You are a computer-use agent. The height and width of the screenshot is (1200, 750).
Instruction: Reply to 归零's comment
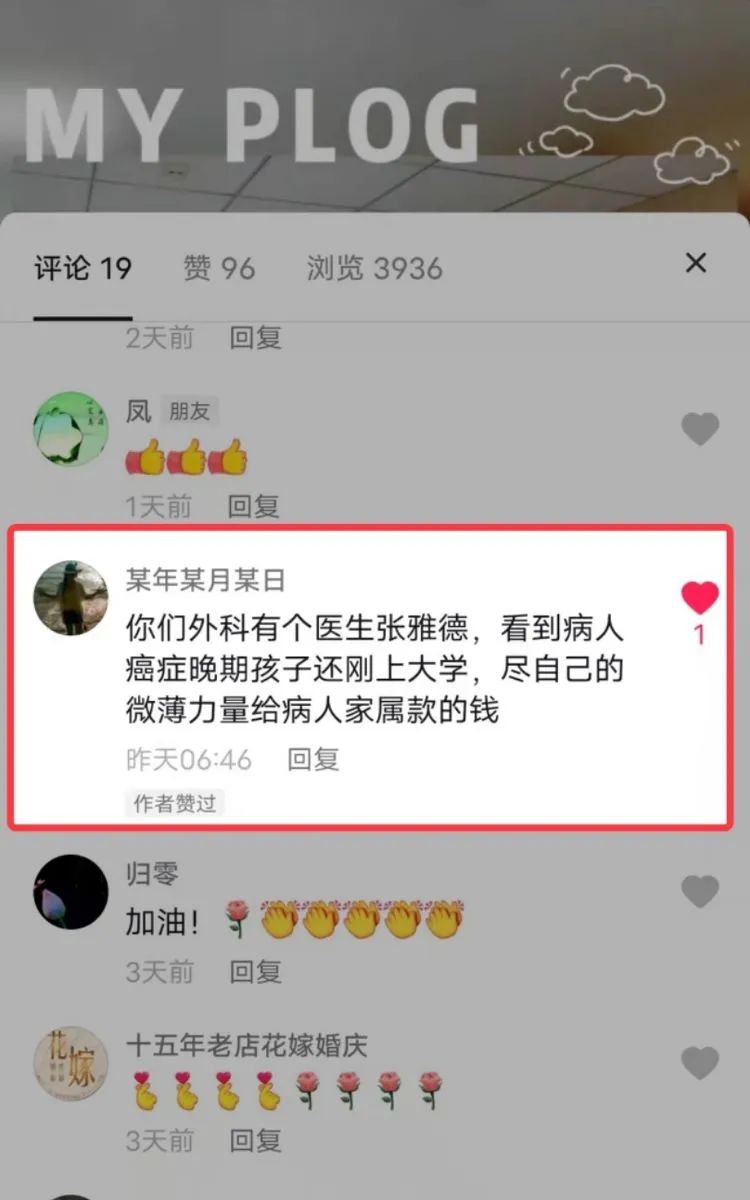255,971
